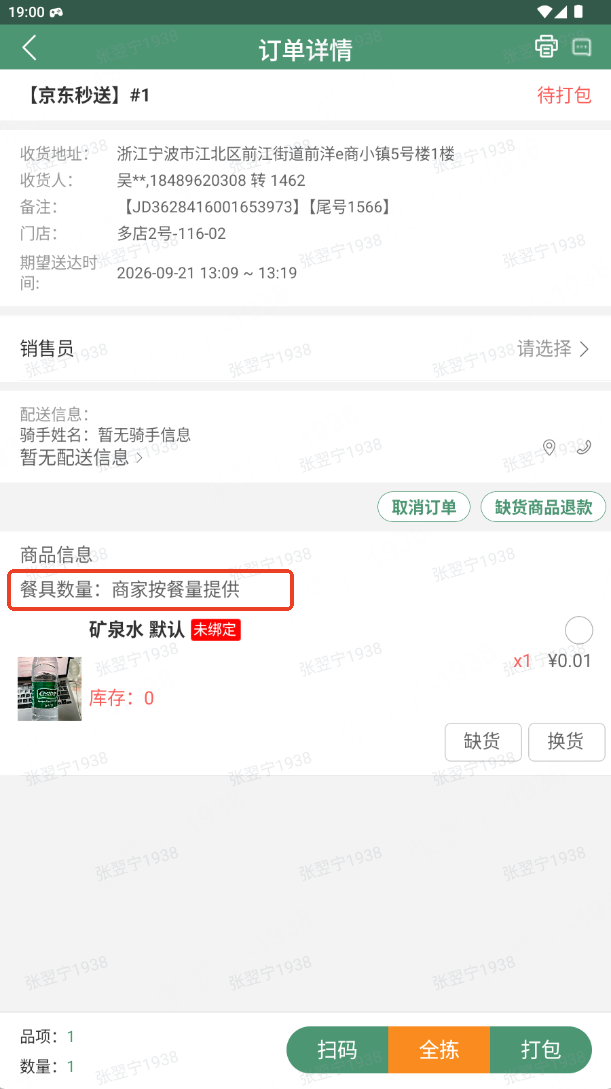Call the rider via the phone icon
This screenshot has height=1089, width=611.
584,447
